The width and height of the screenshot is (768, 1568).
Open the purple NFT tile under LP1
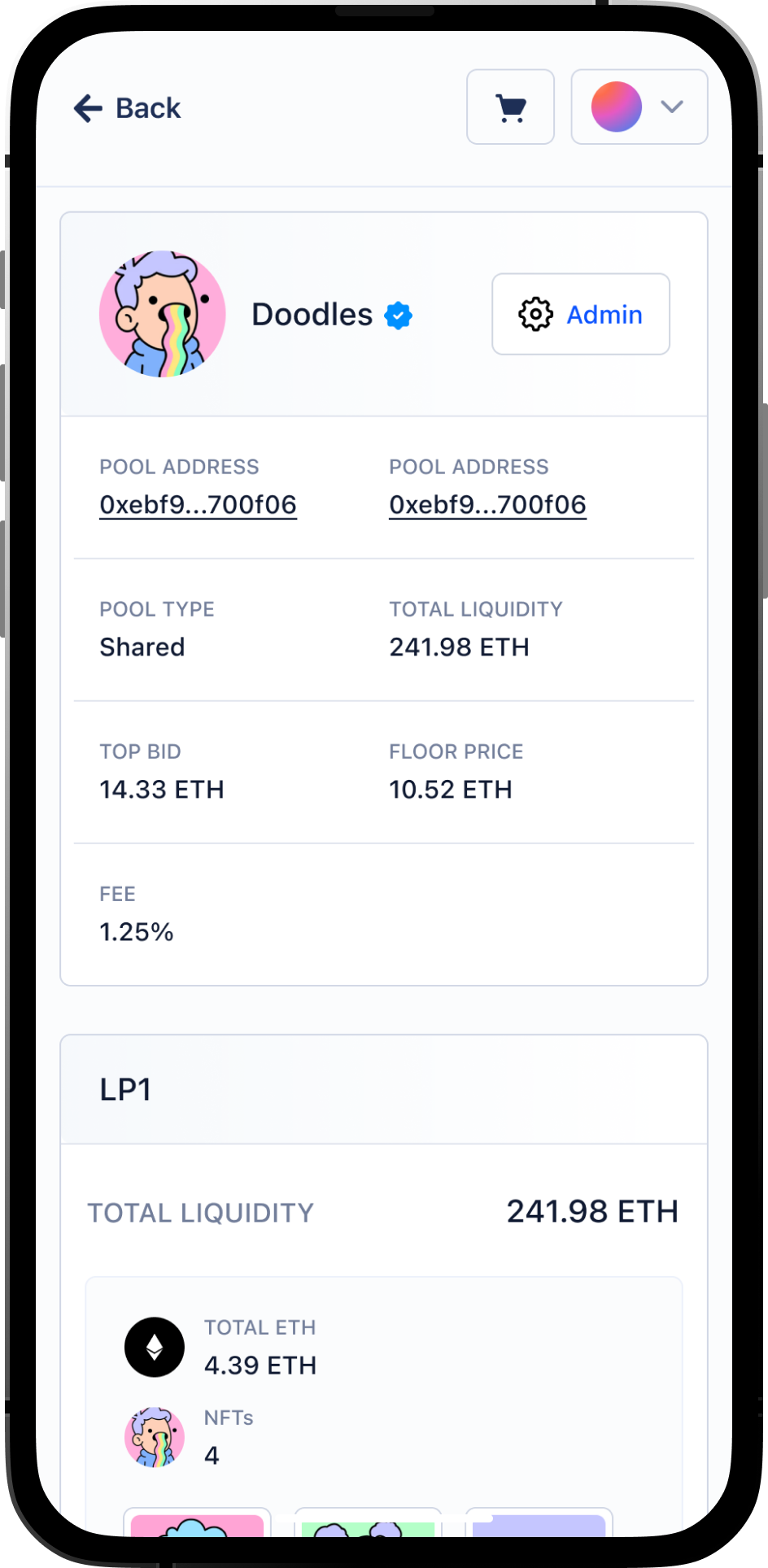[x=539, y=1524]
